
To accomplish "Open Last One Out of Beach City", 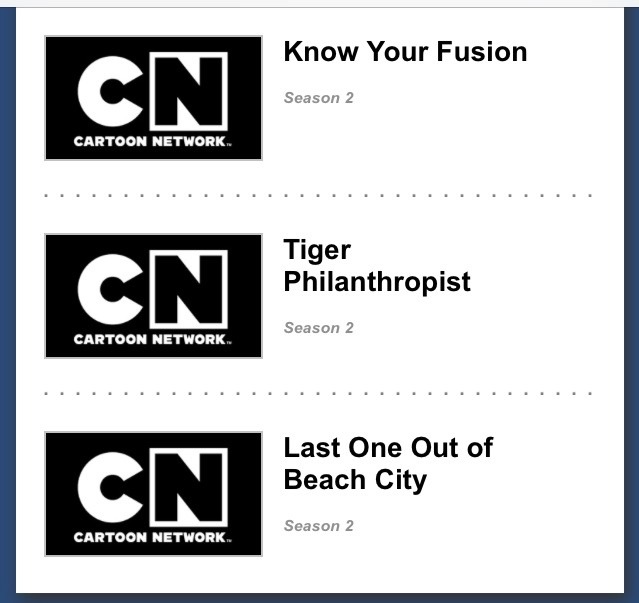I will pos(388,463).
